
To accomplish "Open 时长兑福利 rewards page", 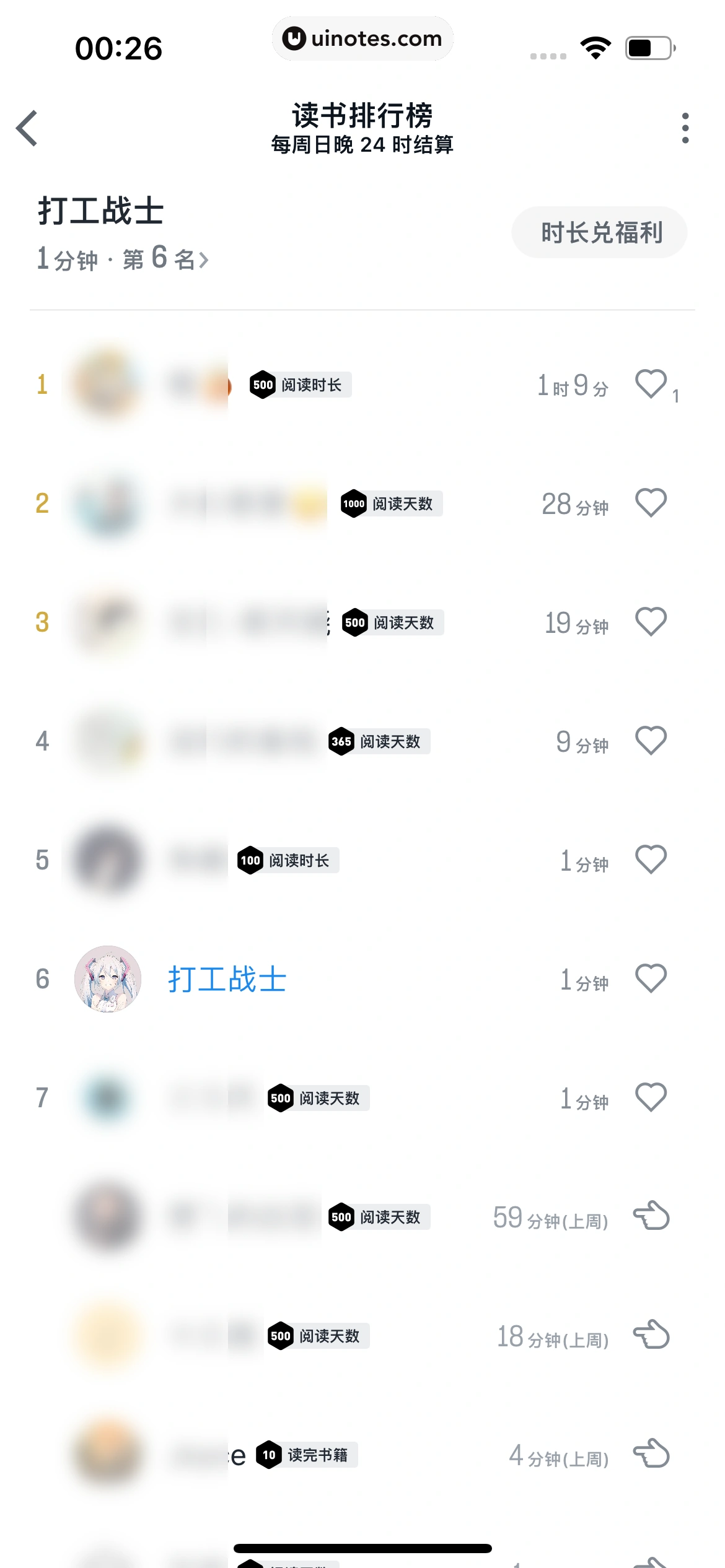I will coord(599,233).
